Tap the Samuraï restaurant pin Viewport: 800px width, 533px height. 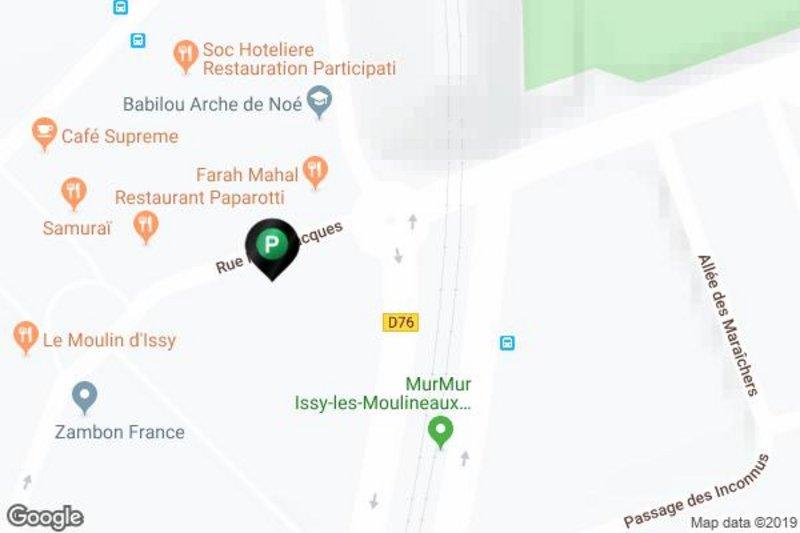(73, 190)
